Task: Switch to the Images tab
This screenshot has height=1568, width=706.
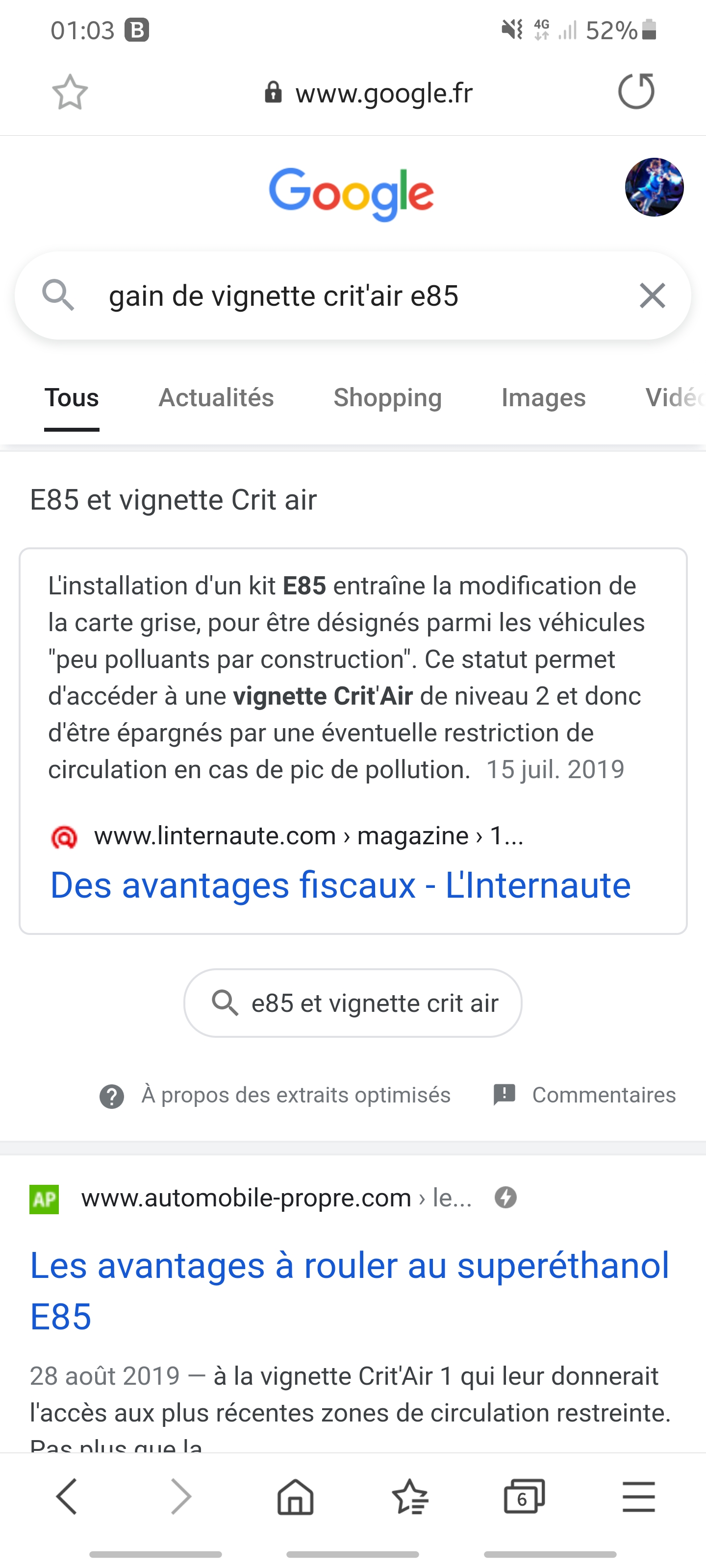Action: coord(543,397)
